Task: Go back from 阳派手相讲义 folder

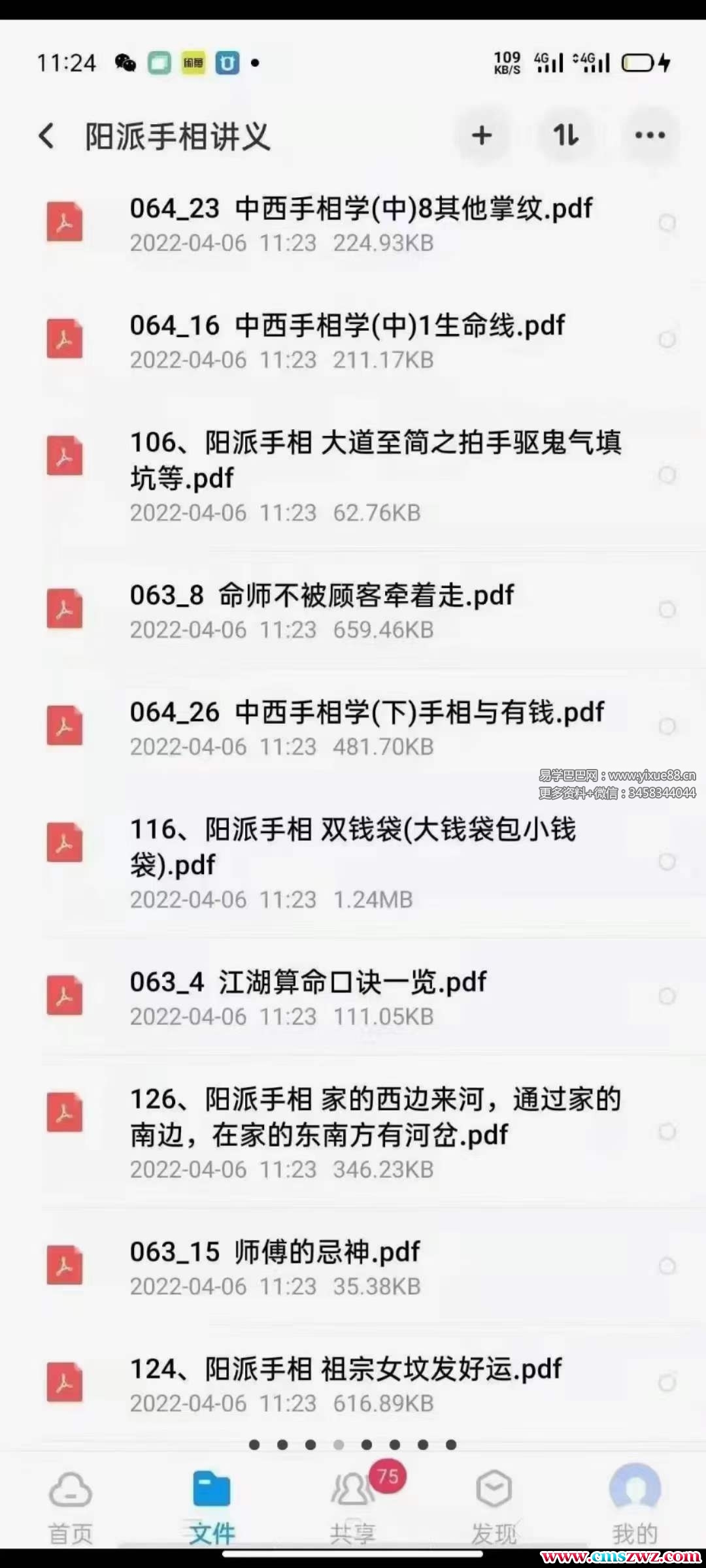Action: (x=46, y=136)
